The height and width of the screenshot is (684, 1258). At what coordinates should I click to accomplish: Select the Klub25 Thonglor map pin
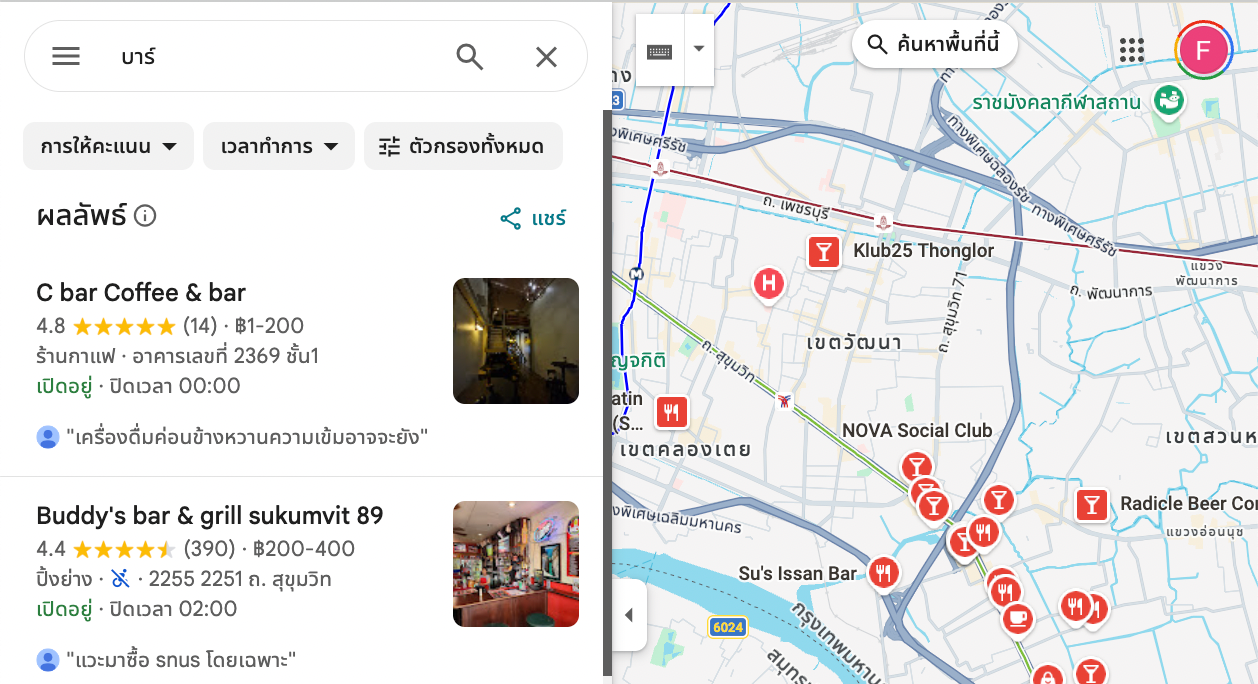[x=823, y=253]
